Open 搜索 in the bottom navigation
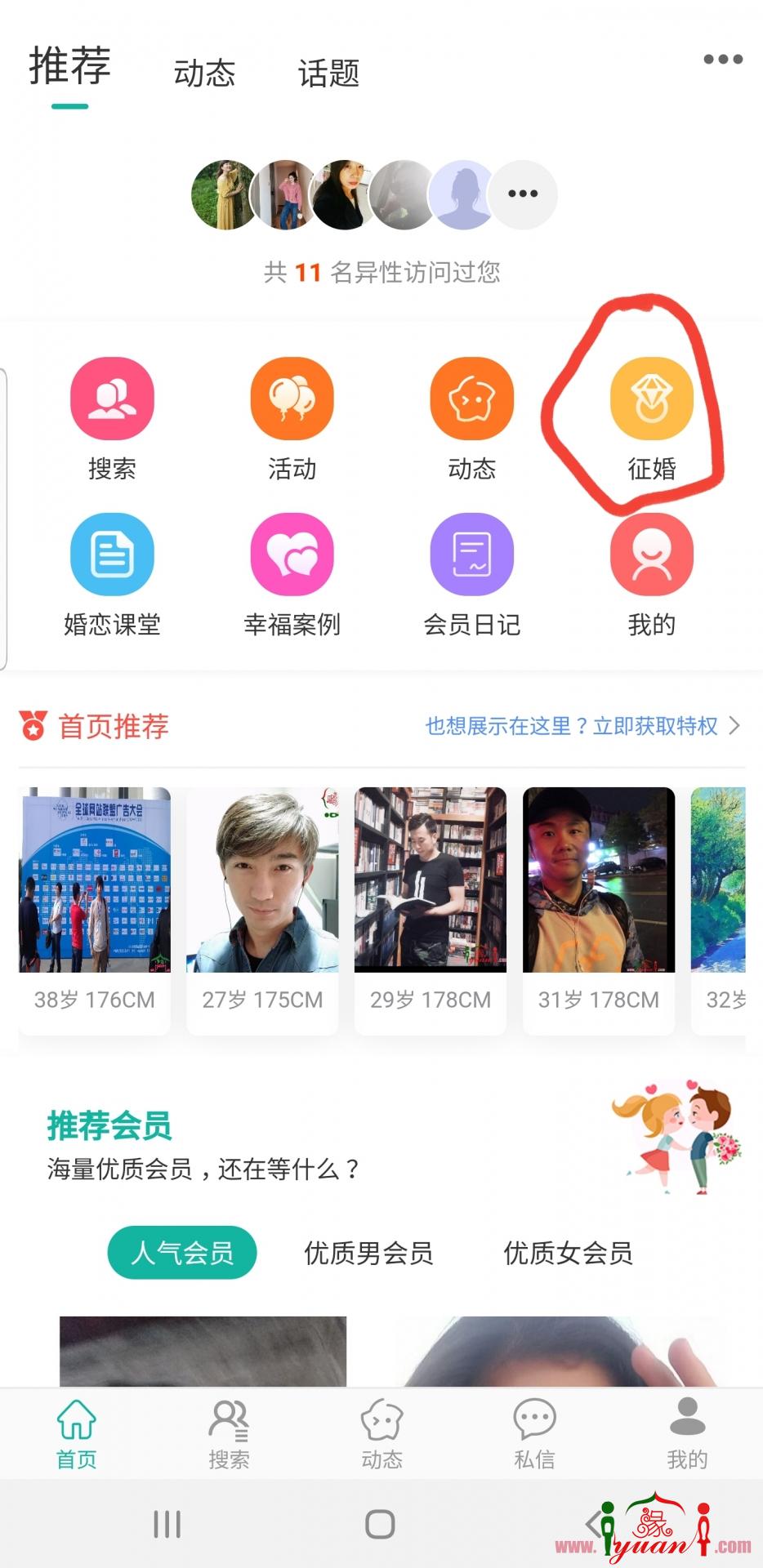763x1568 pixels. coord(229,1433)
